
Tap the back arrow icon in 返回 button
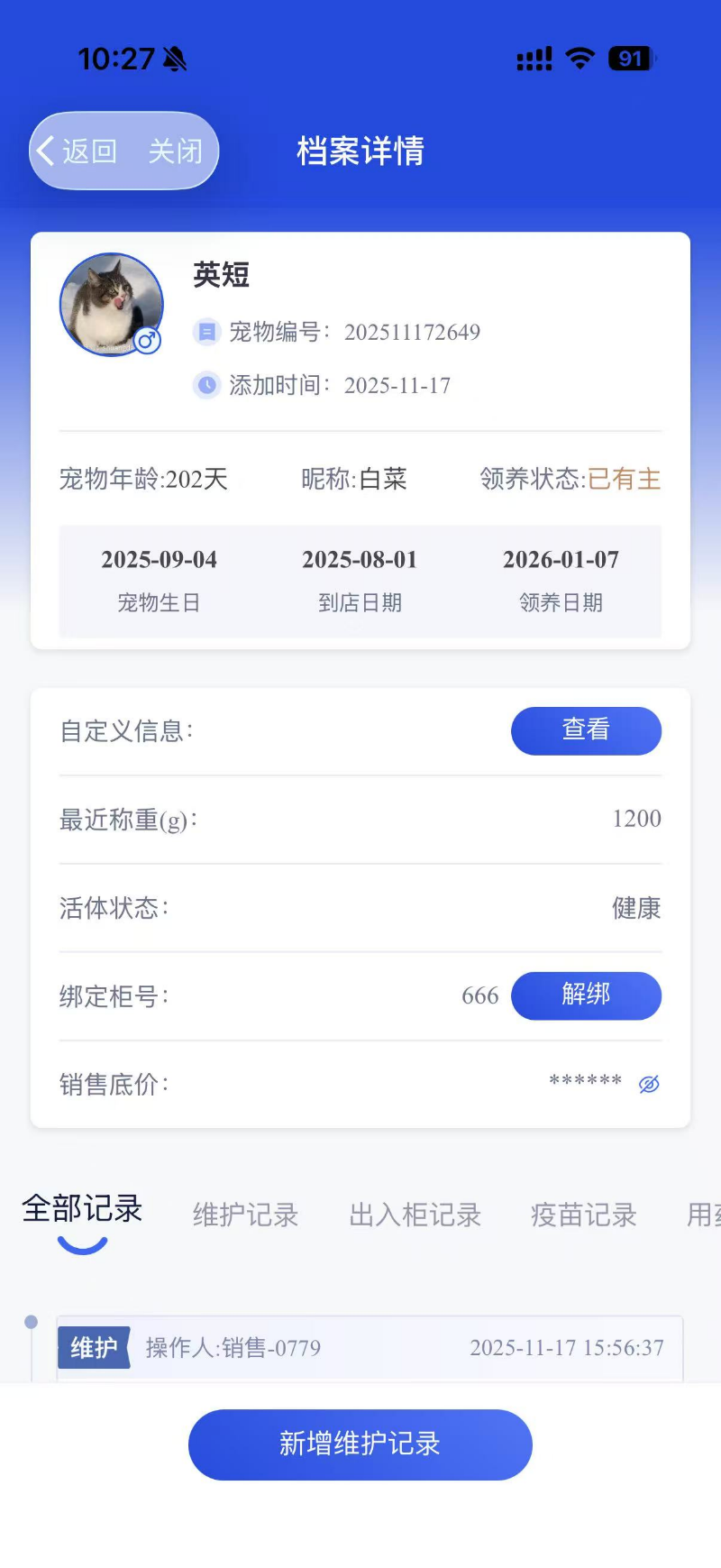tap(46, 151)
